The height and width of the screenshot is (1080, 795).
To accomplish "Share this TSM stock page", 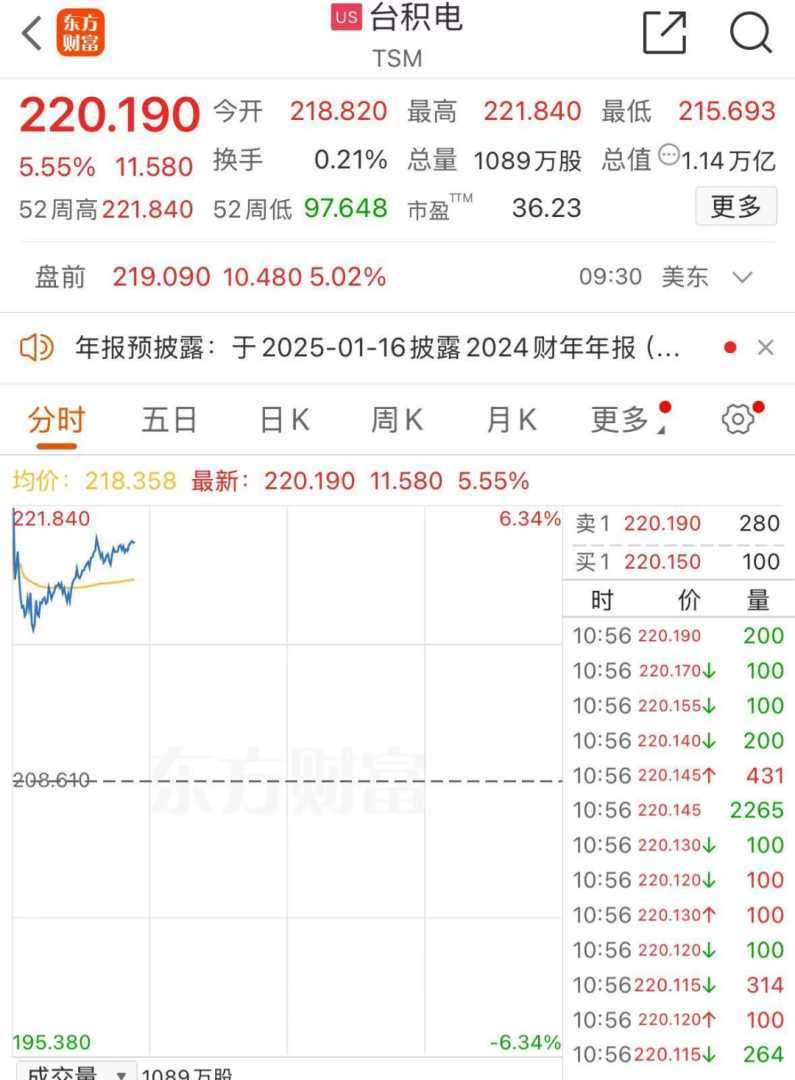I will 664,33.
